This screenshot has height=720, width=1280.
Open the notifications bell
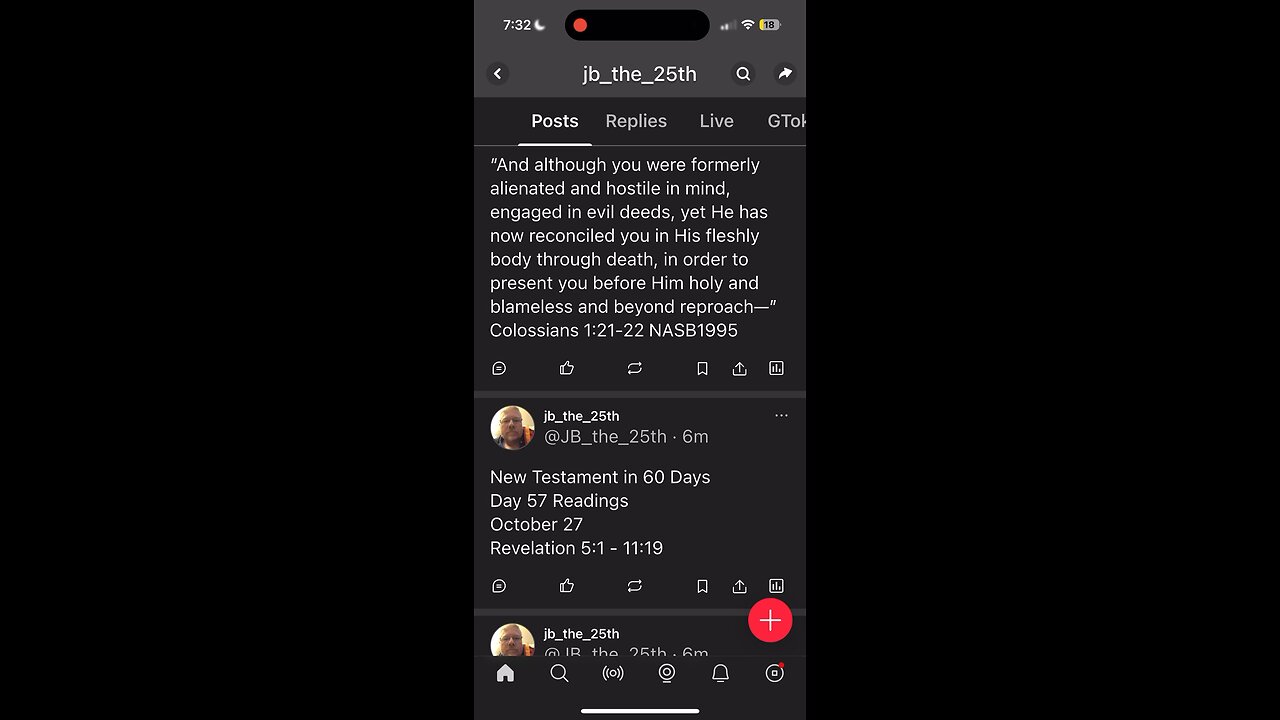[x=720, y=673]
